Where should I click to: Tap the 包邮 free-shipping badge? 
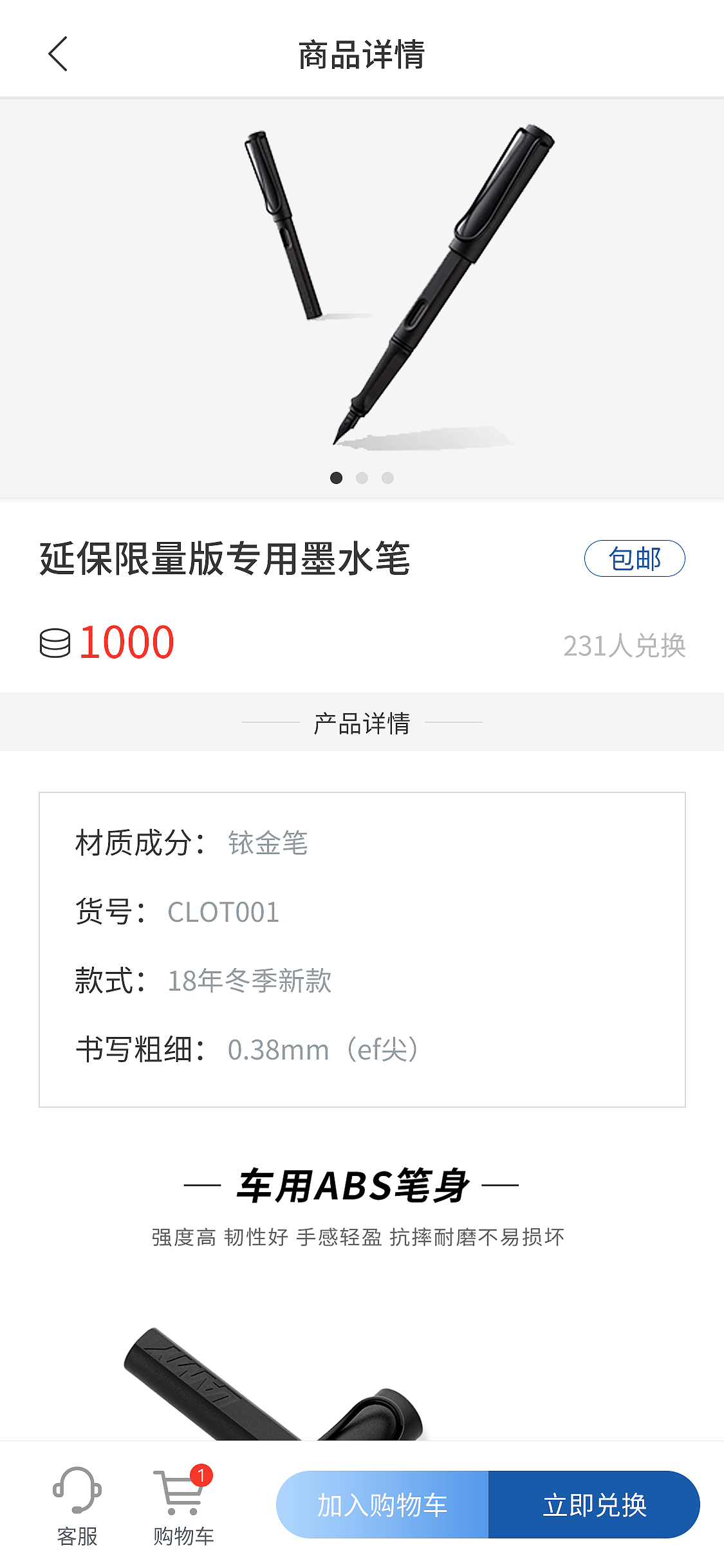click(635, 559)
